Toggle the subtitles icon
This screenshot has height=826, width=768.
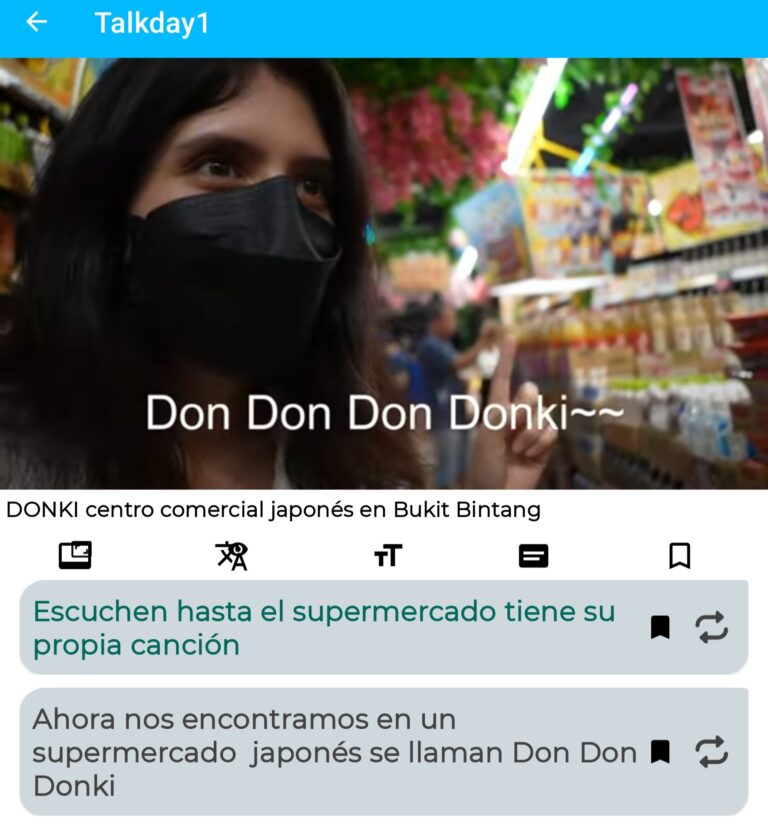point(534,555)
